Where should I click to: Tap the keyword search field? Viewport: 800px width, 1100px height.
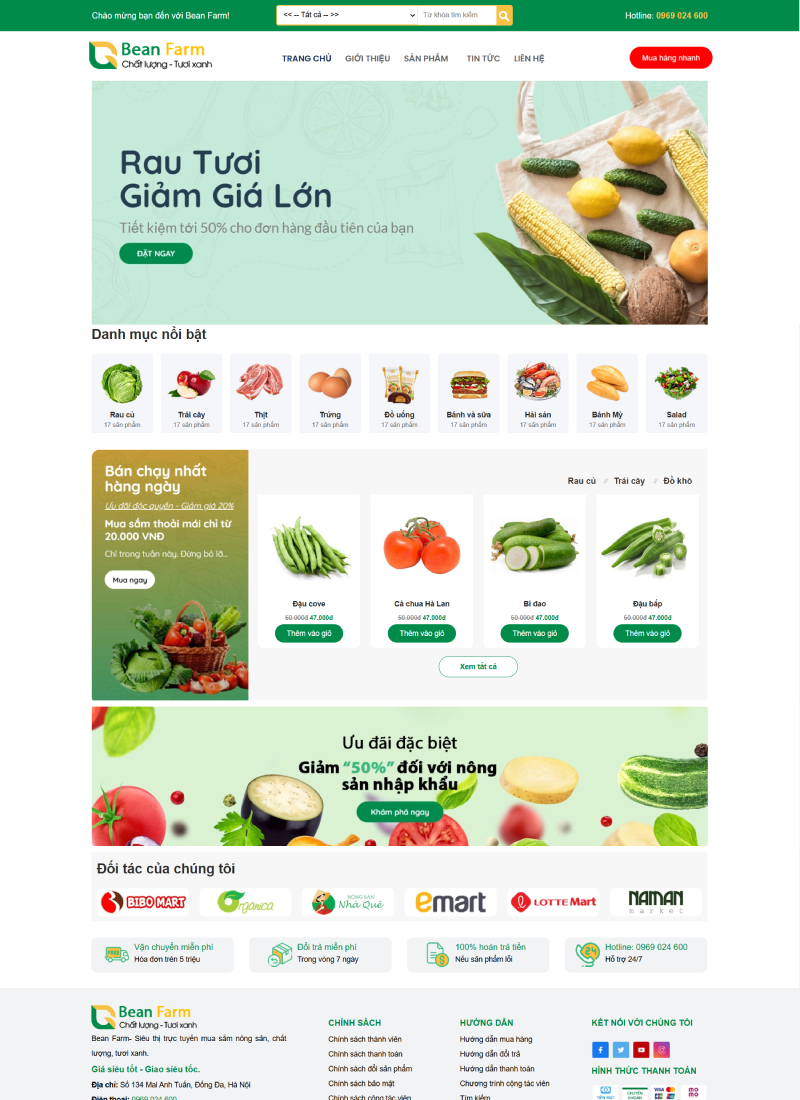pyautogui.click(x=456, y=15)
